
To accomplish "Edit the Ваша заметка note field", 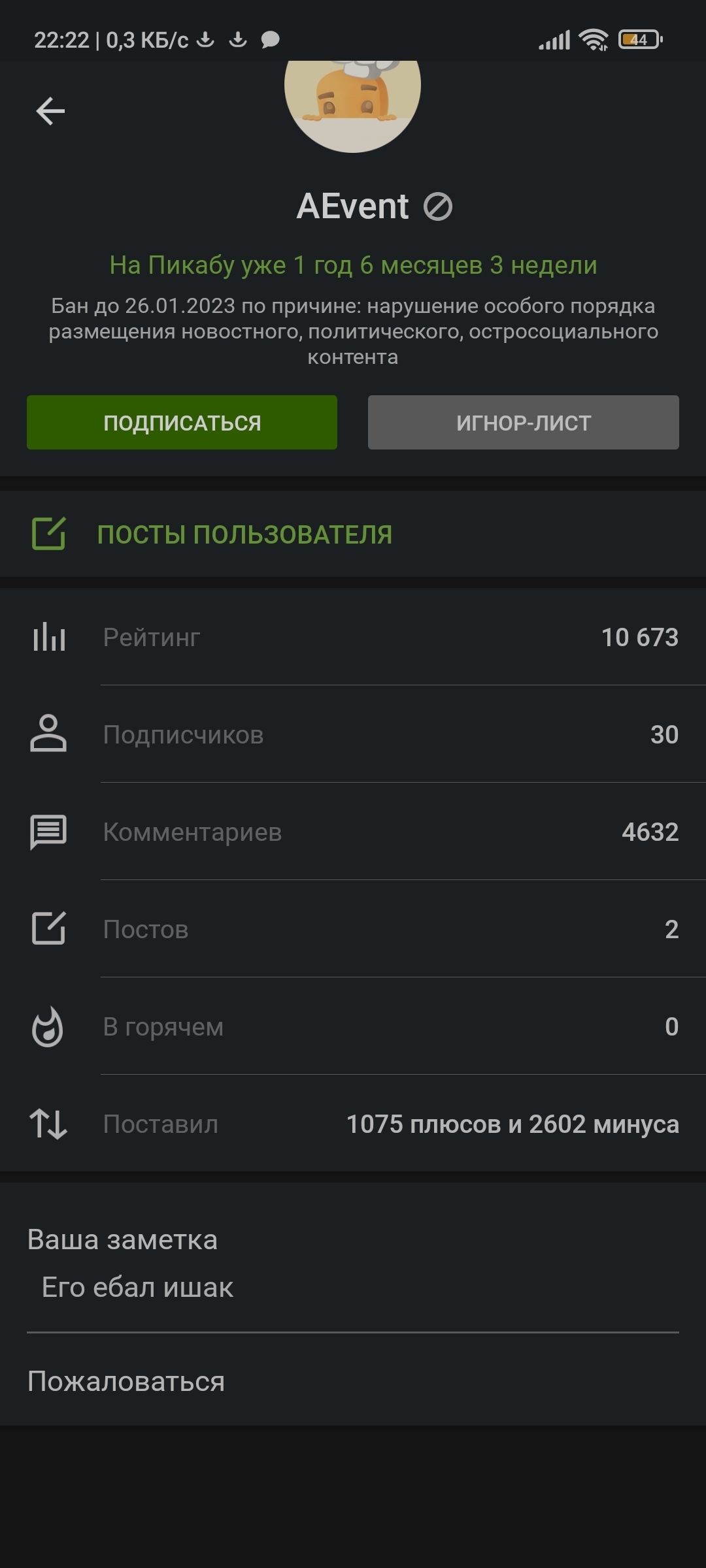I will click(x=353, y=1288).
